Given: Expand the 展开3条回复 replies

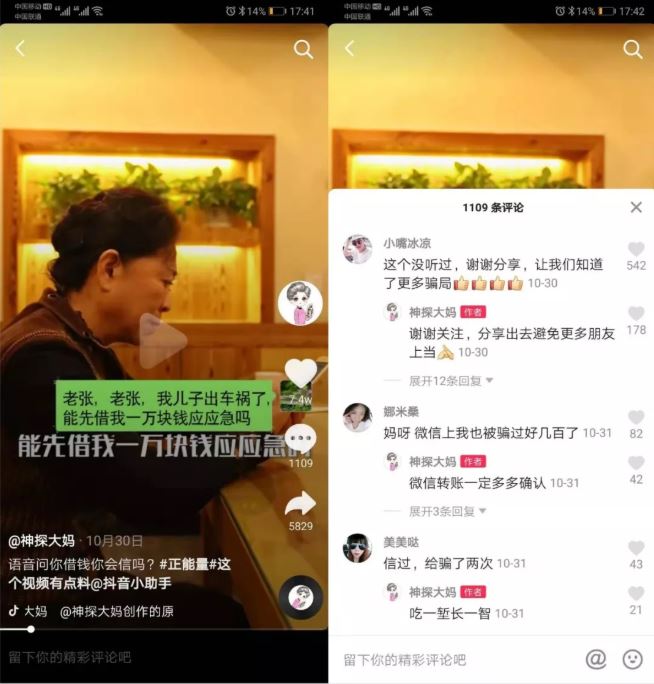Looking at the screenshot, I should (447, 511).
